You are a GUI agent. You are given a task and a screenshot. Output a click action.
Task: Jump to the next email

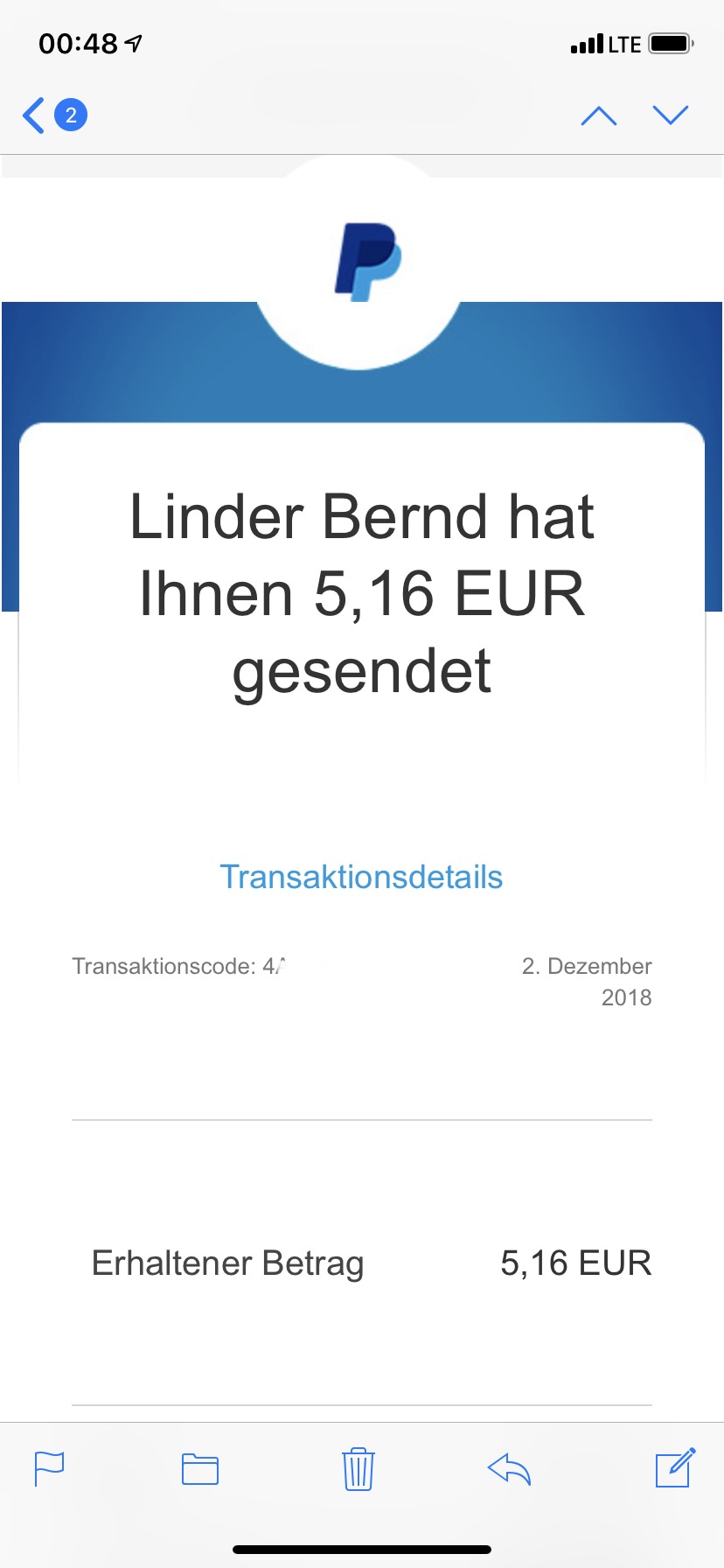[671, 115]
